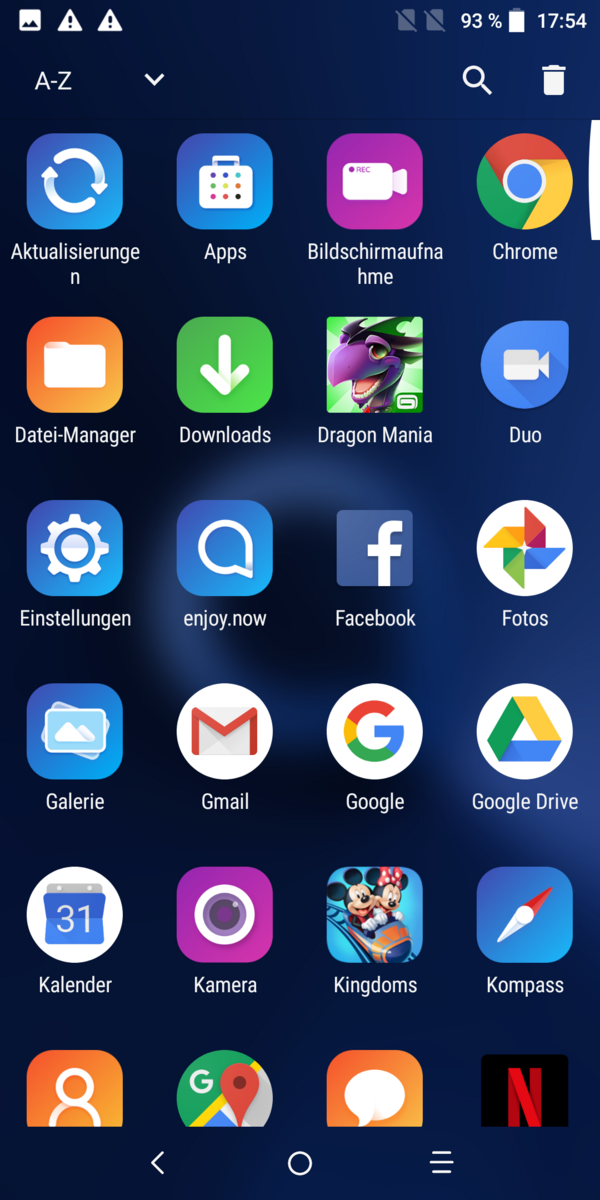This screenshot has height=1200, width=600.
Task: Open the Galerie app
Action: click(x=75, y=731)
